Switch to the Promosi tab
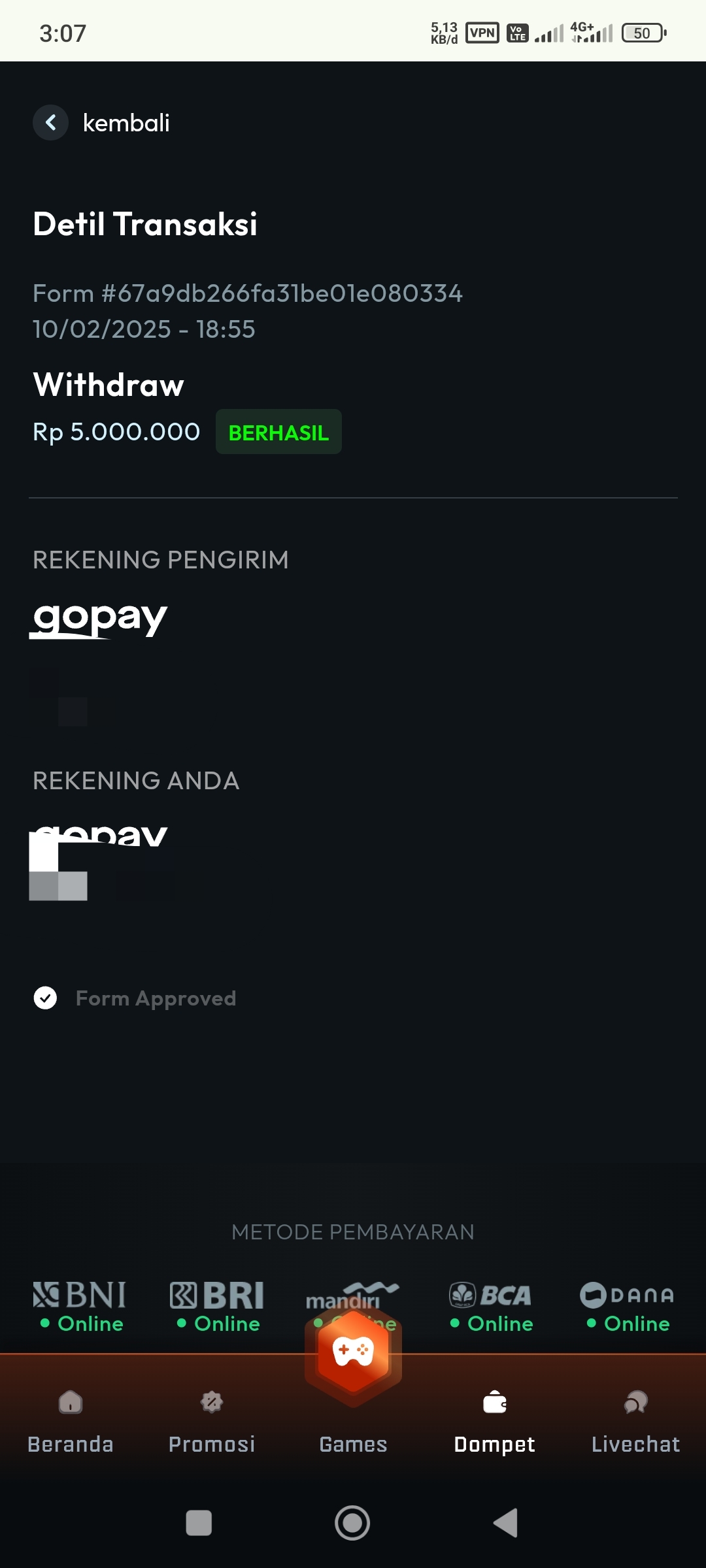 [212, 1421]
